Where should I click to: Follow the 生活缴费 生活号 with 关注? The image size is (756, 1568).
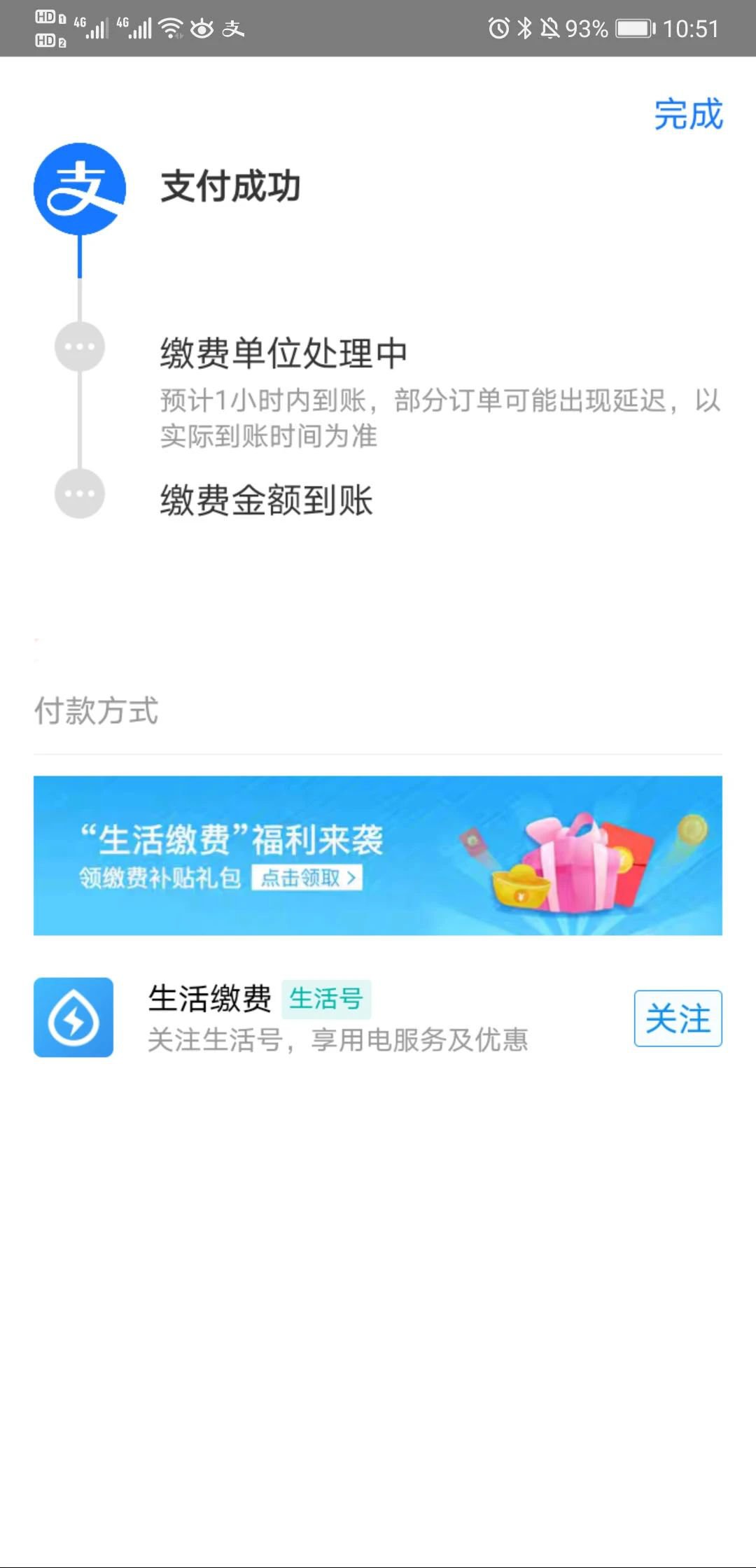point(677,1018)
